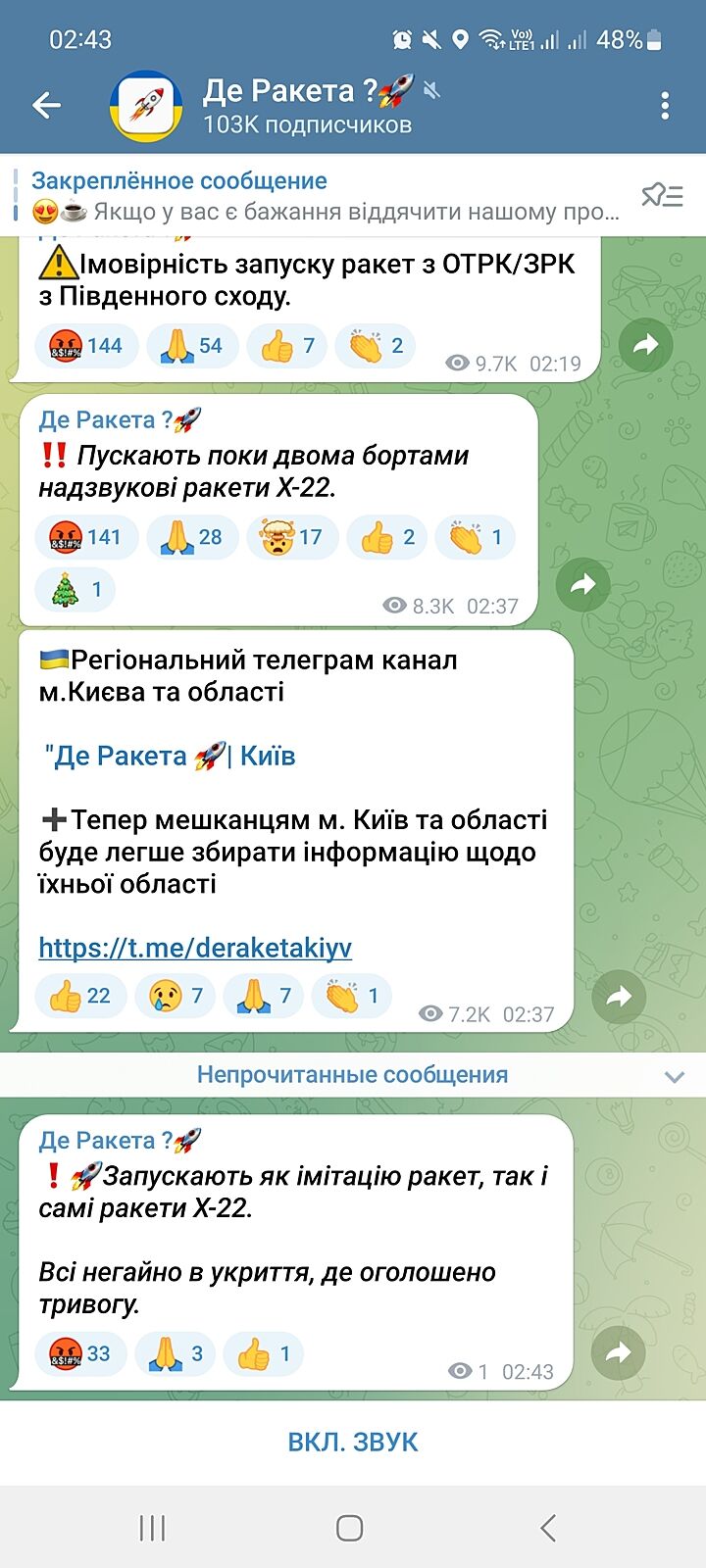Open the pinned message bar
Viewport: 706px width, 1568px height.
point(324,196)
